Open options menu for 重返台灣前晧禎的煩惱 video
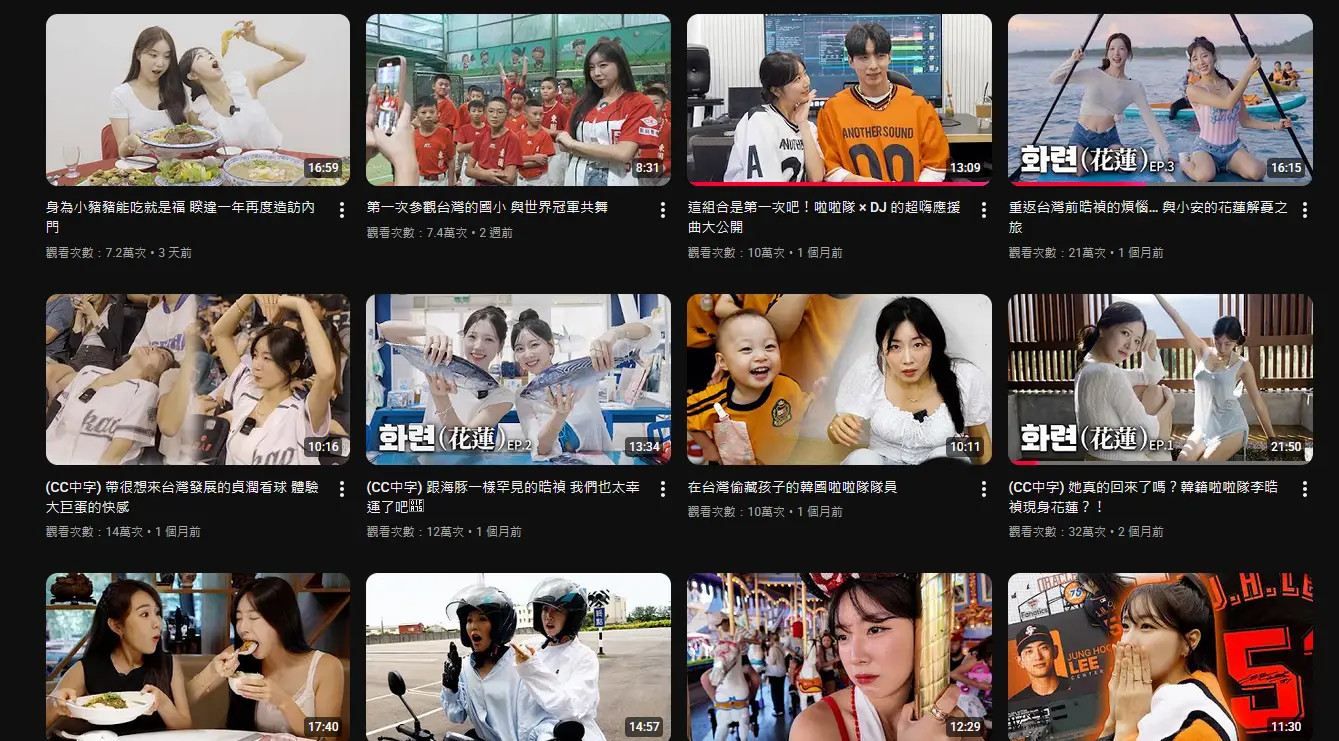 tap(1304, 210)
